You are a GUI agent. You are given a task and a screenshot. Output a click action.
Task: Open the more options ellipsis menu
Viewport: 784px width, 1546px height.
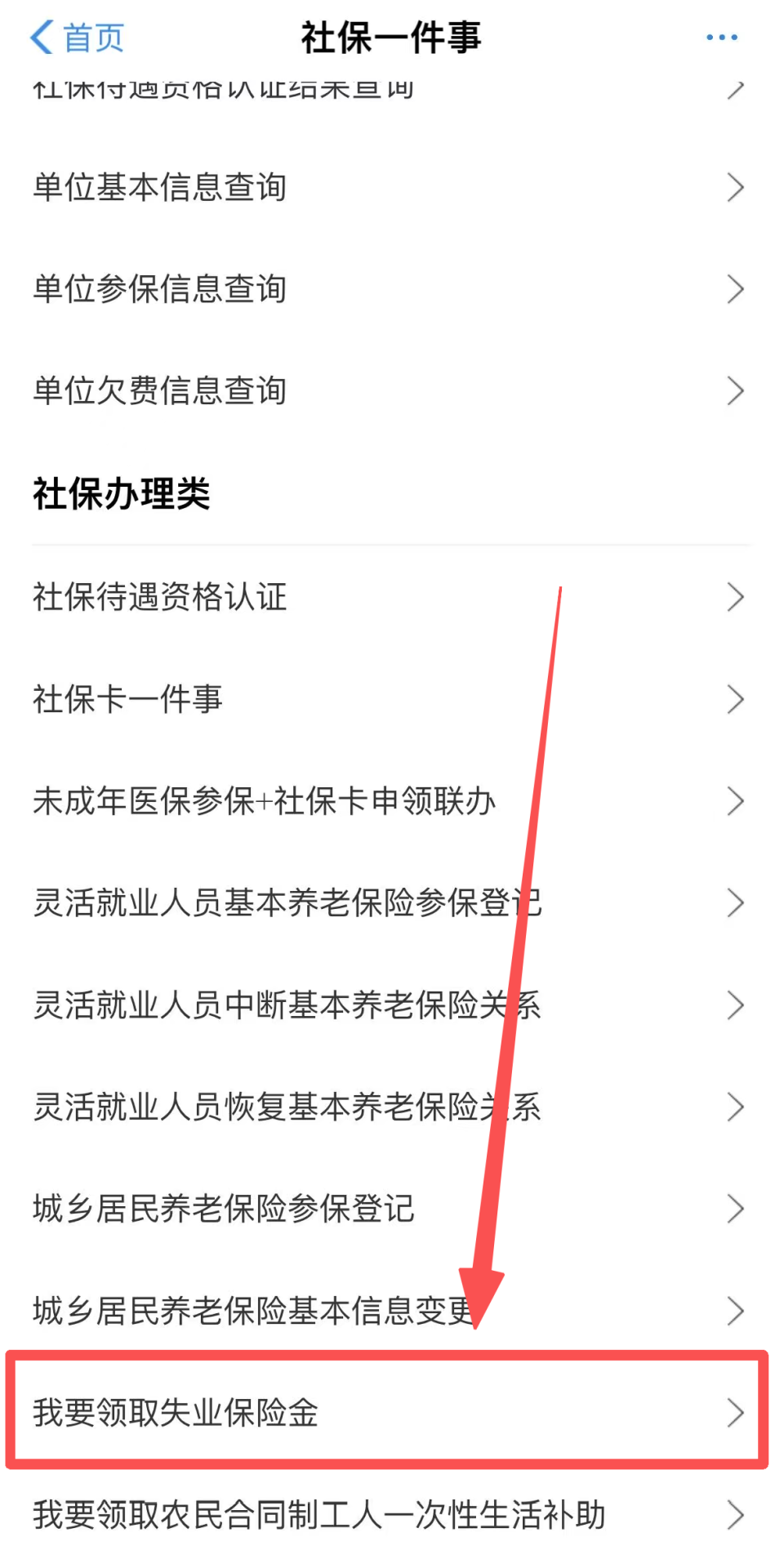pyautogui.click(x=721, y=37)
